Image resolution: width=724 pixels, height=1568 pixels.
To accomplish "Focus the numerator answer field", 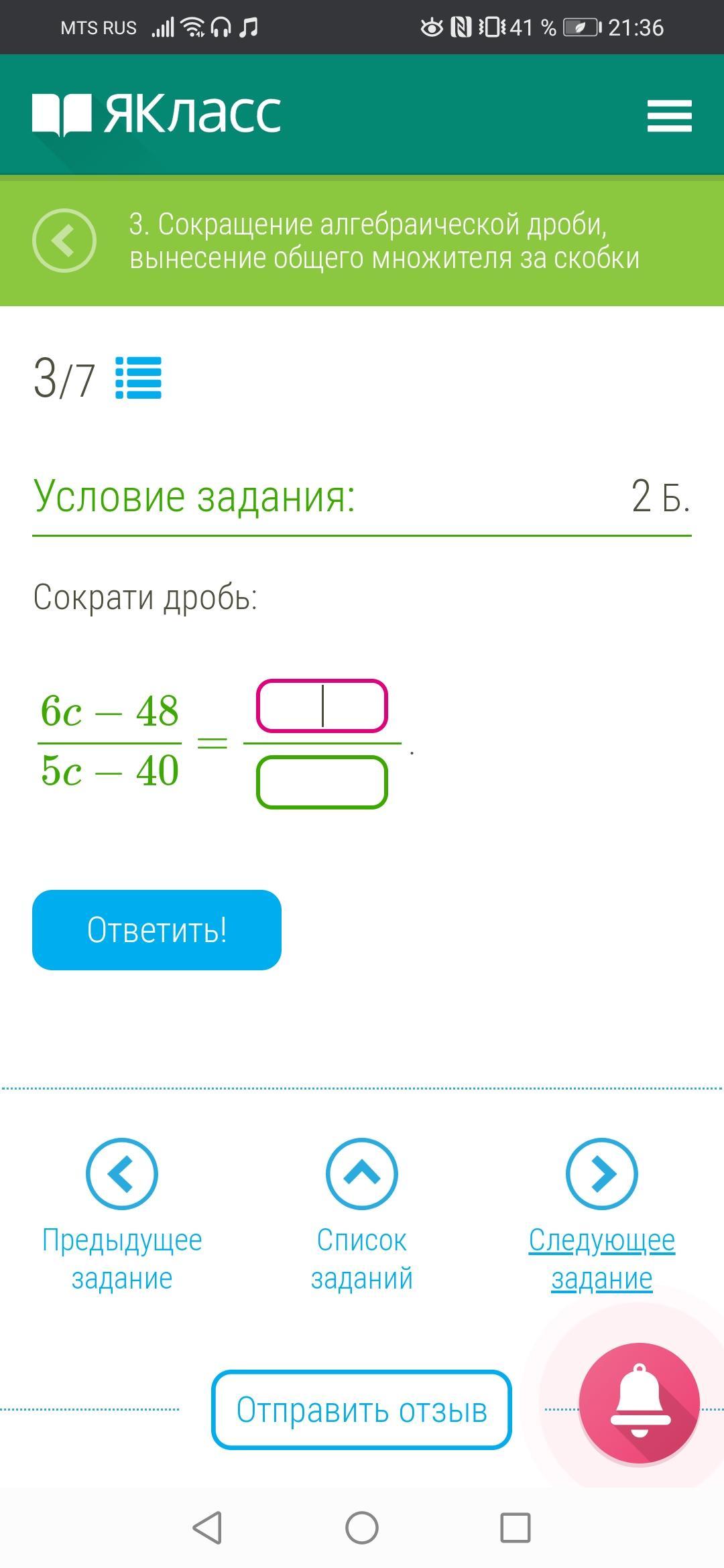I will pos(322,706).
